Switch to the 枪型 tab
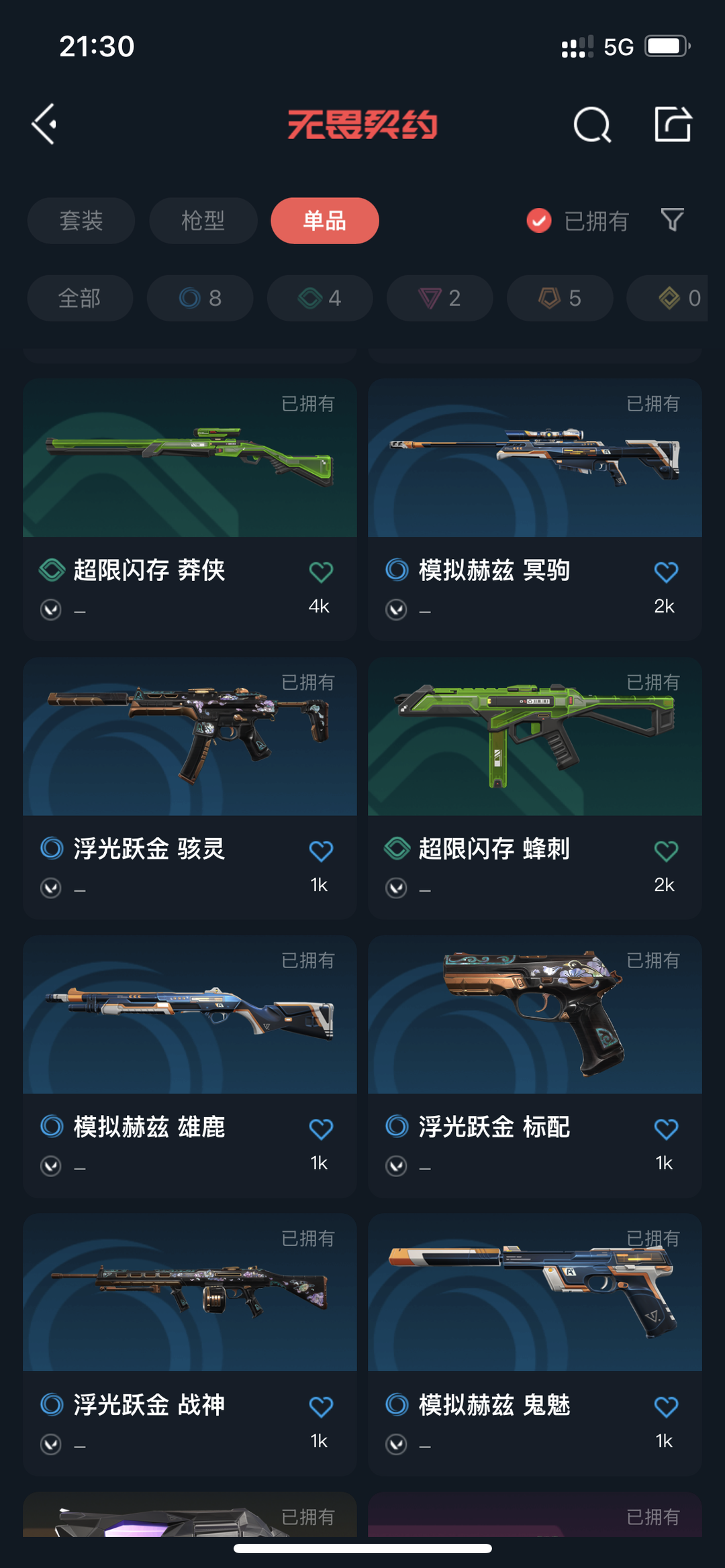Image resolution: width=725 pixels, height=1568 pixels. point(203,221)
